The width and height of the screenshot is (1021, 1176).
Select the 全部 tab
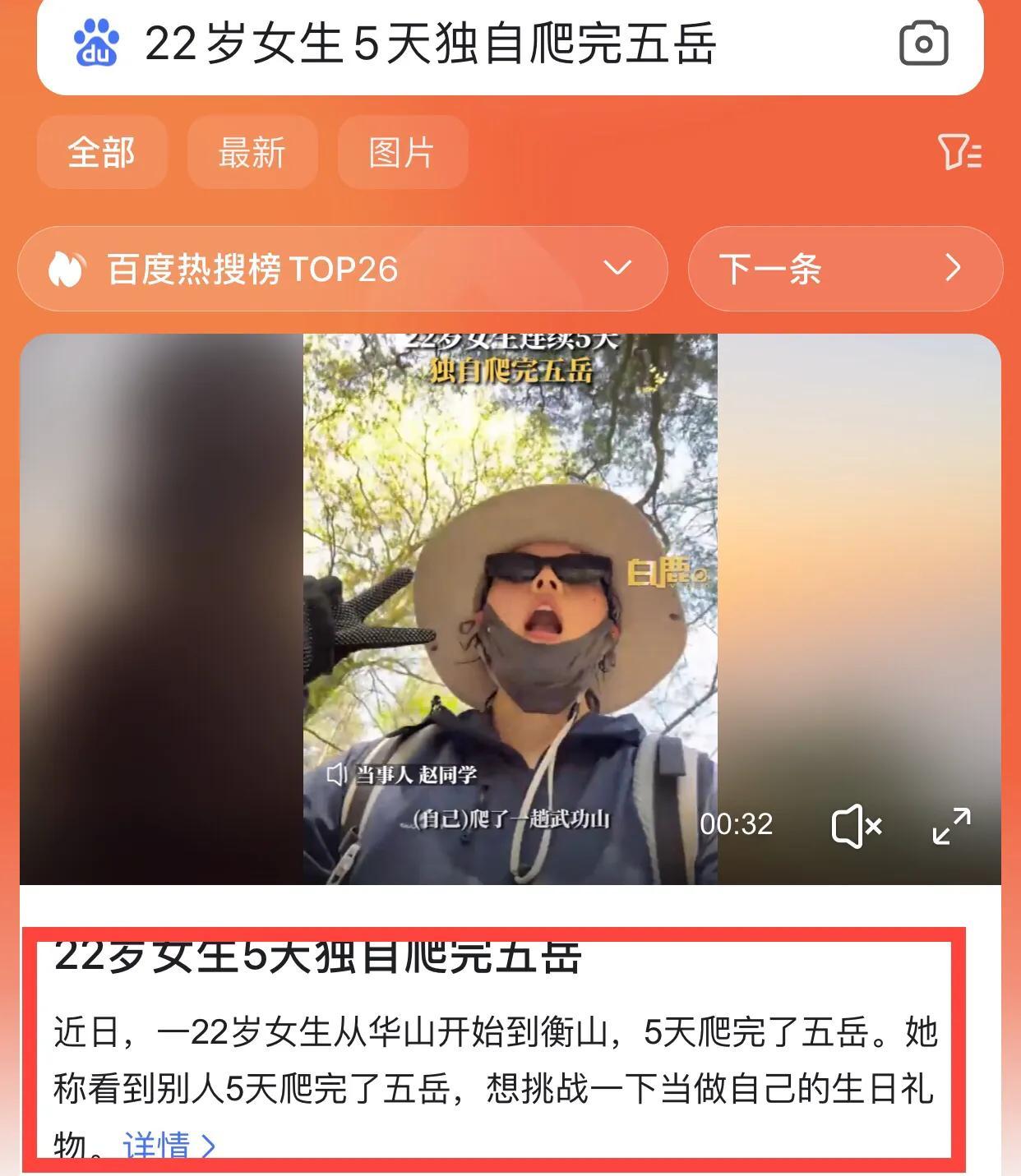[x=101, y=153]
